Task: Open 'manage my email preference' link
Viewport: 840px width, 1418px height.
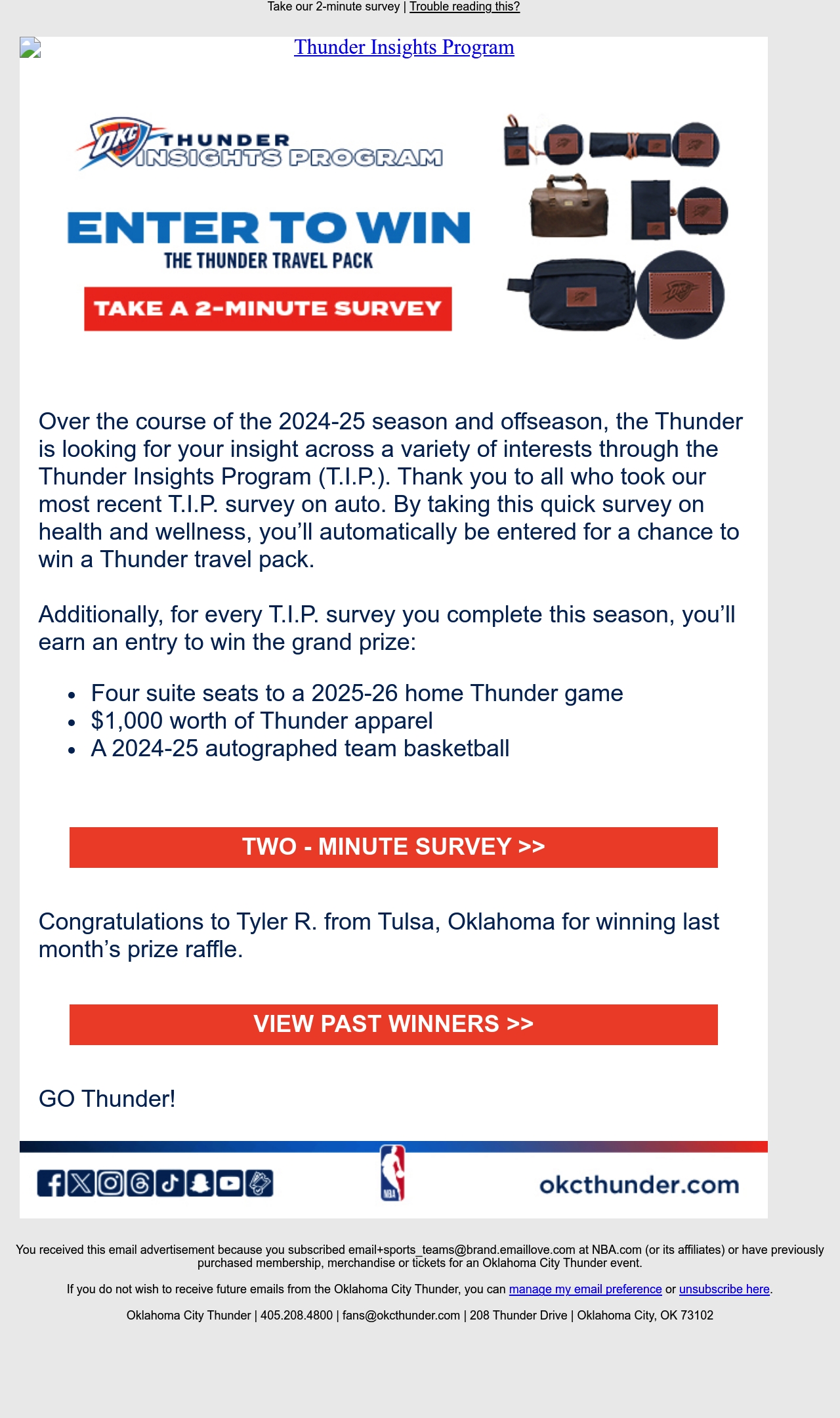Action: pyautogui.click(x=585, y=1289)
